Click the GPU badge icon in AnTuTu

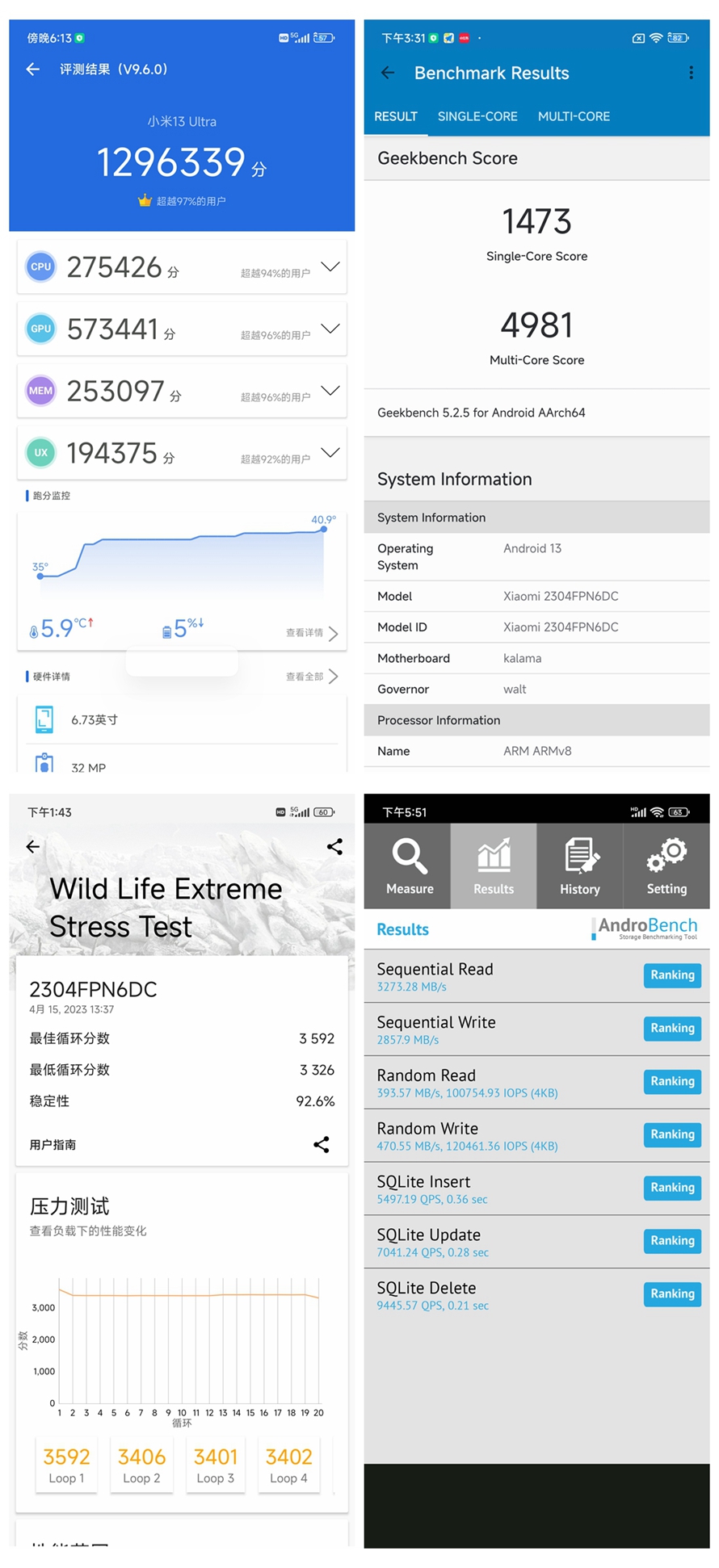click(40, 329)
